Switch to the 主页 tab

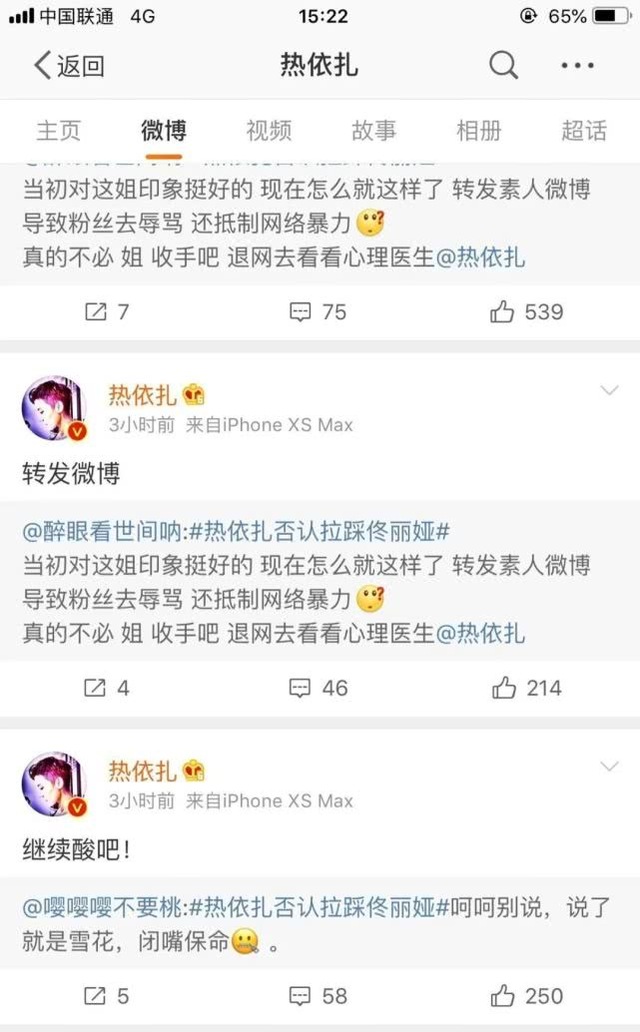(x=58, y=130)
